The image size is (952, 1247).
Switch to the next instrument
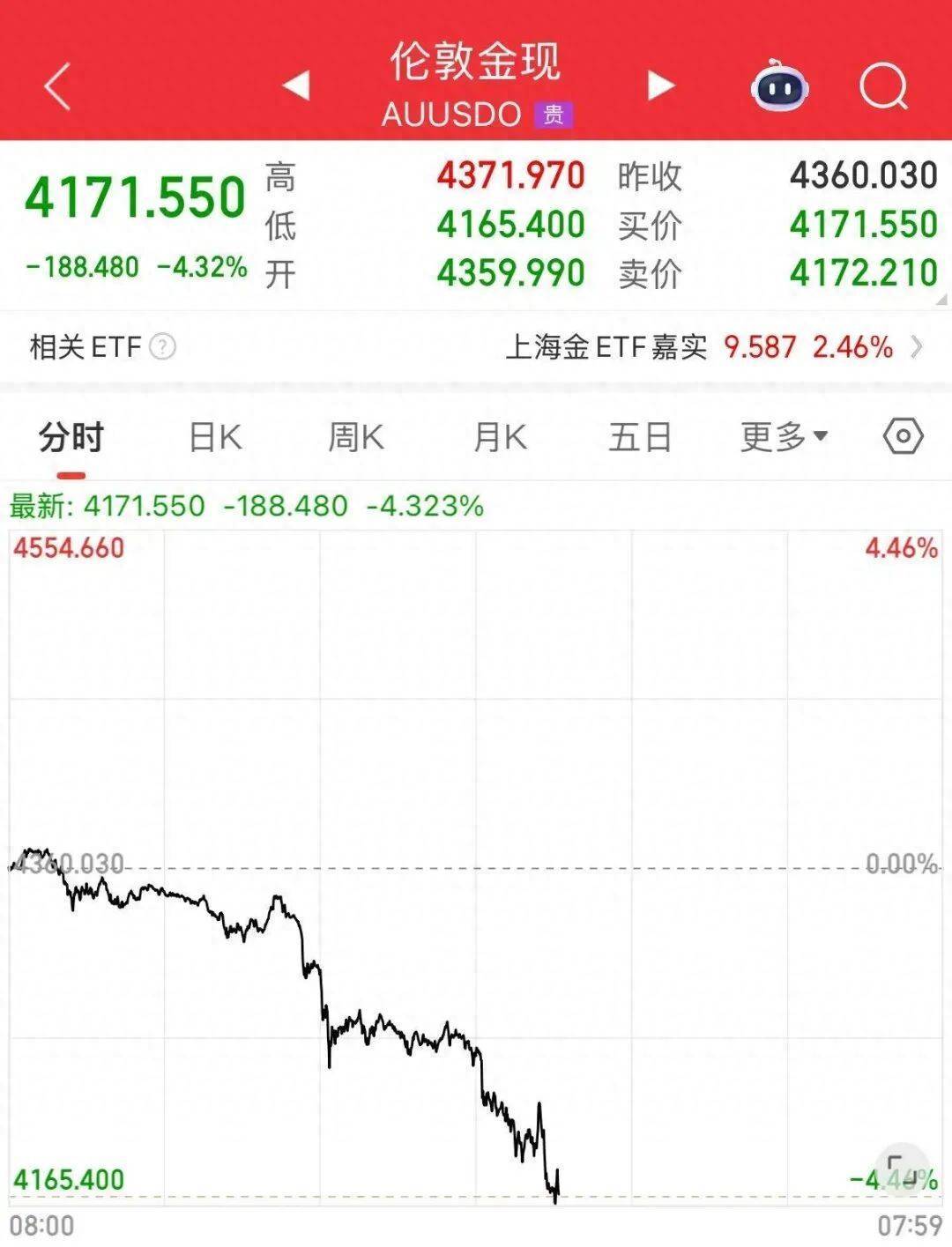pyautogui.click(x=660, y=85)
